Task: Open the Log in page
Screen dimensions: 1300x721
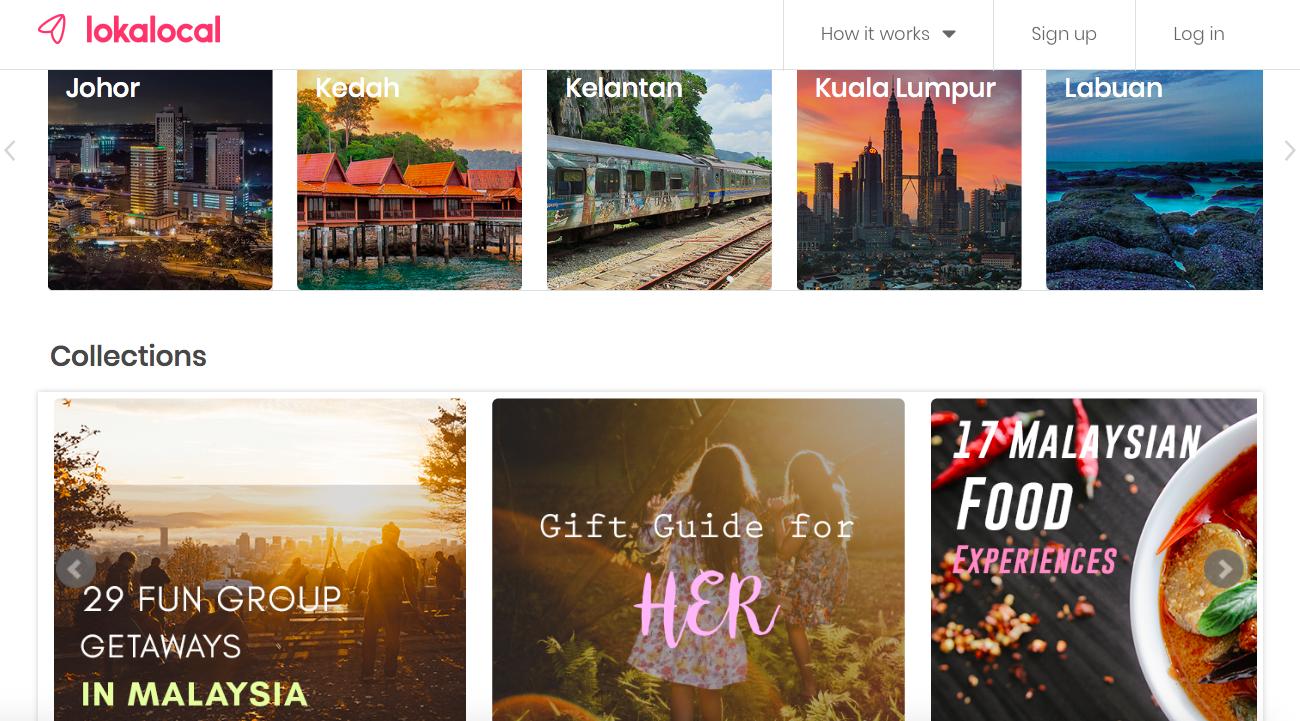Action: (x=1198, y=34)
